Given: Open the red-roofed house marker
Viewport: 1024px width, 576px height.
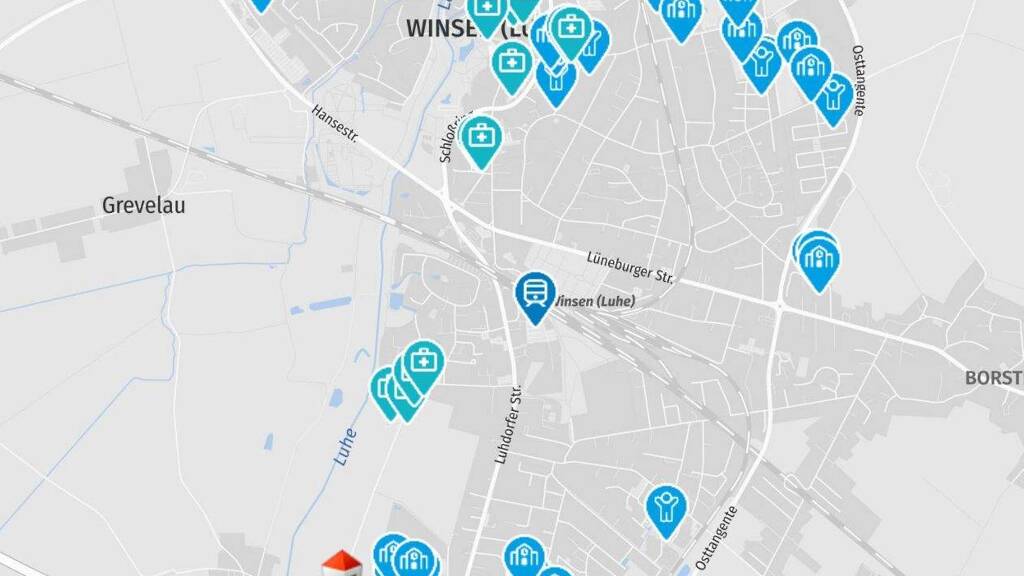Looking at the screenshot, I should (342, 563).
